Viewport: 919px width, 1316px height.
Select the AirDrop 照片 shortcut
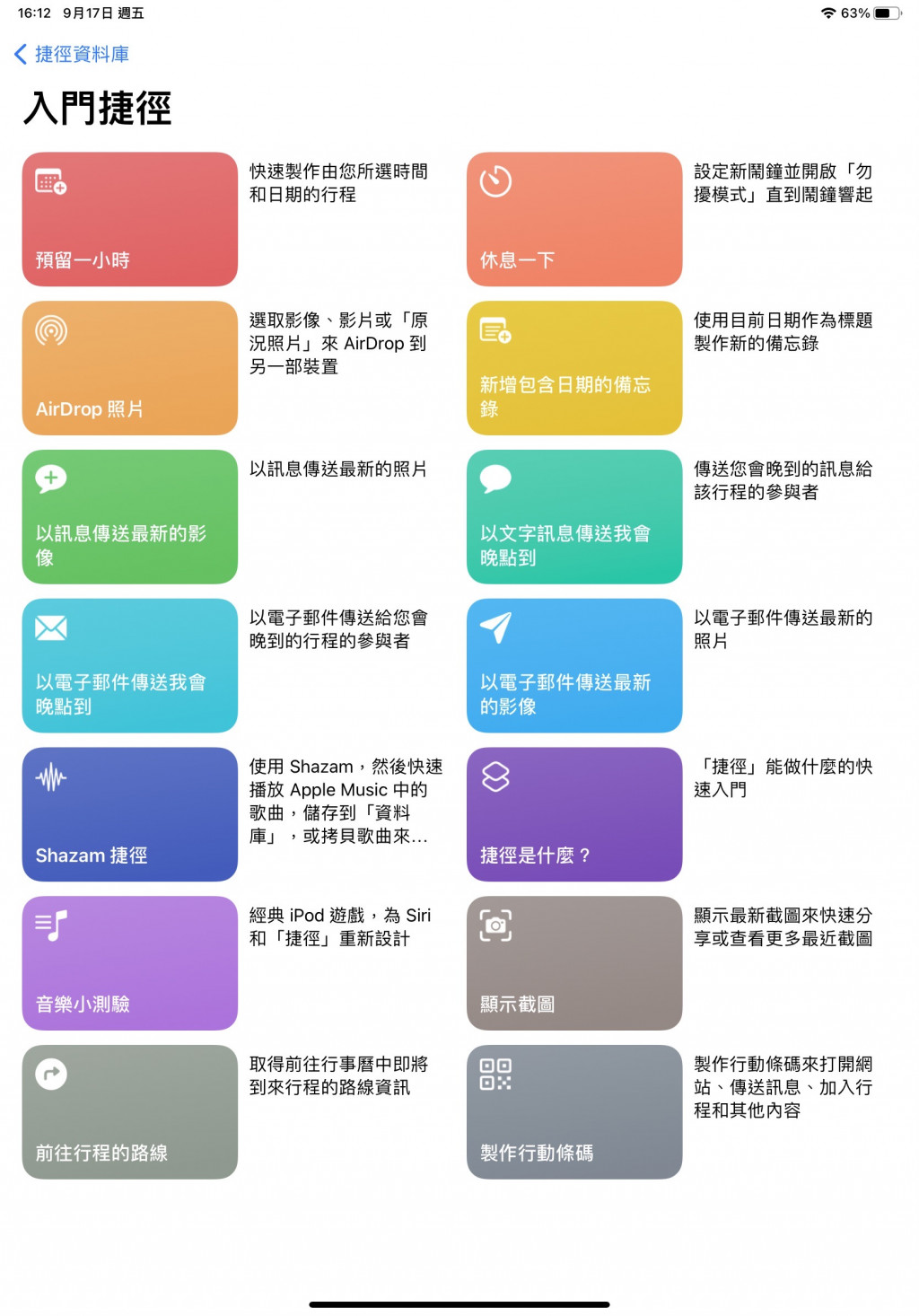(x=130, y=368)
